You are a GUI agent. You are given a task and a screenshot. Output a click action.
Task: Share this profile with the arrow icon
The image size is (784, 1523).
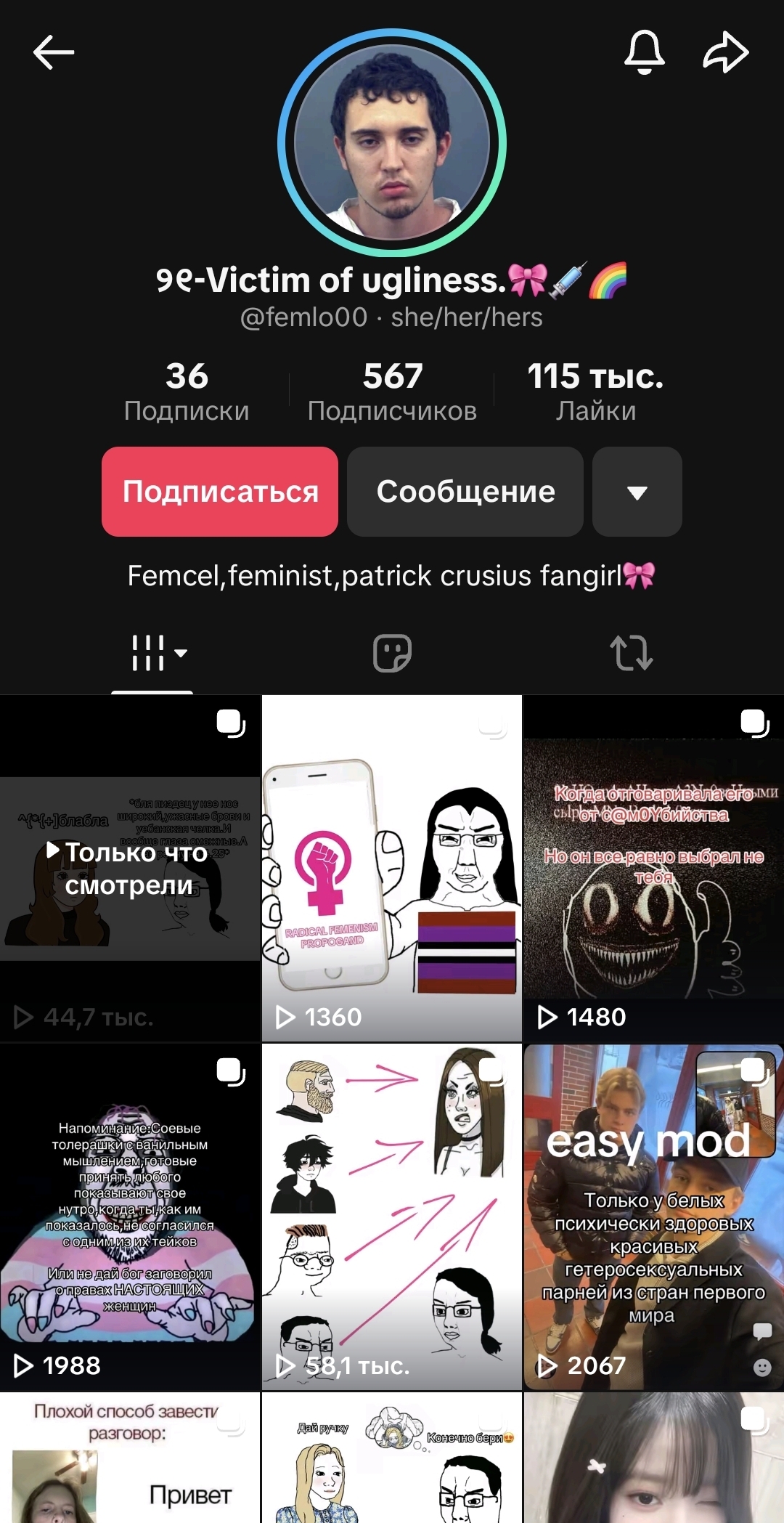(x=726, y=52)
